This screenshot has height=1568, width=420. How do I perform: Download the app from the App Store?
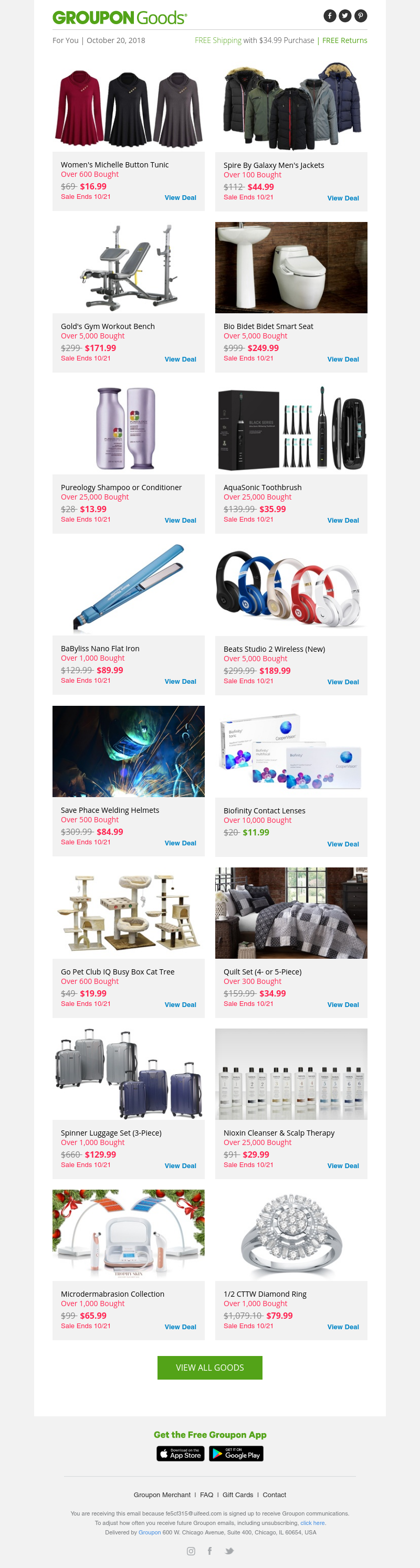[x=180, y=1454]
